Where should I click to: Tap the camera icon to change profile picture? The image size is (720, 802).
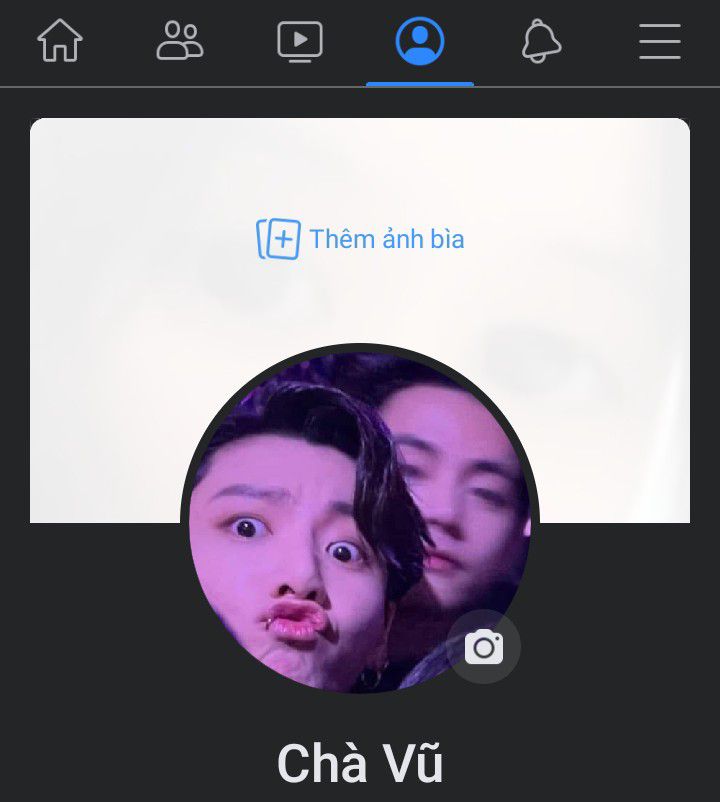484,647
